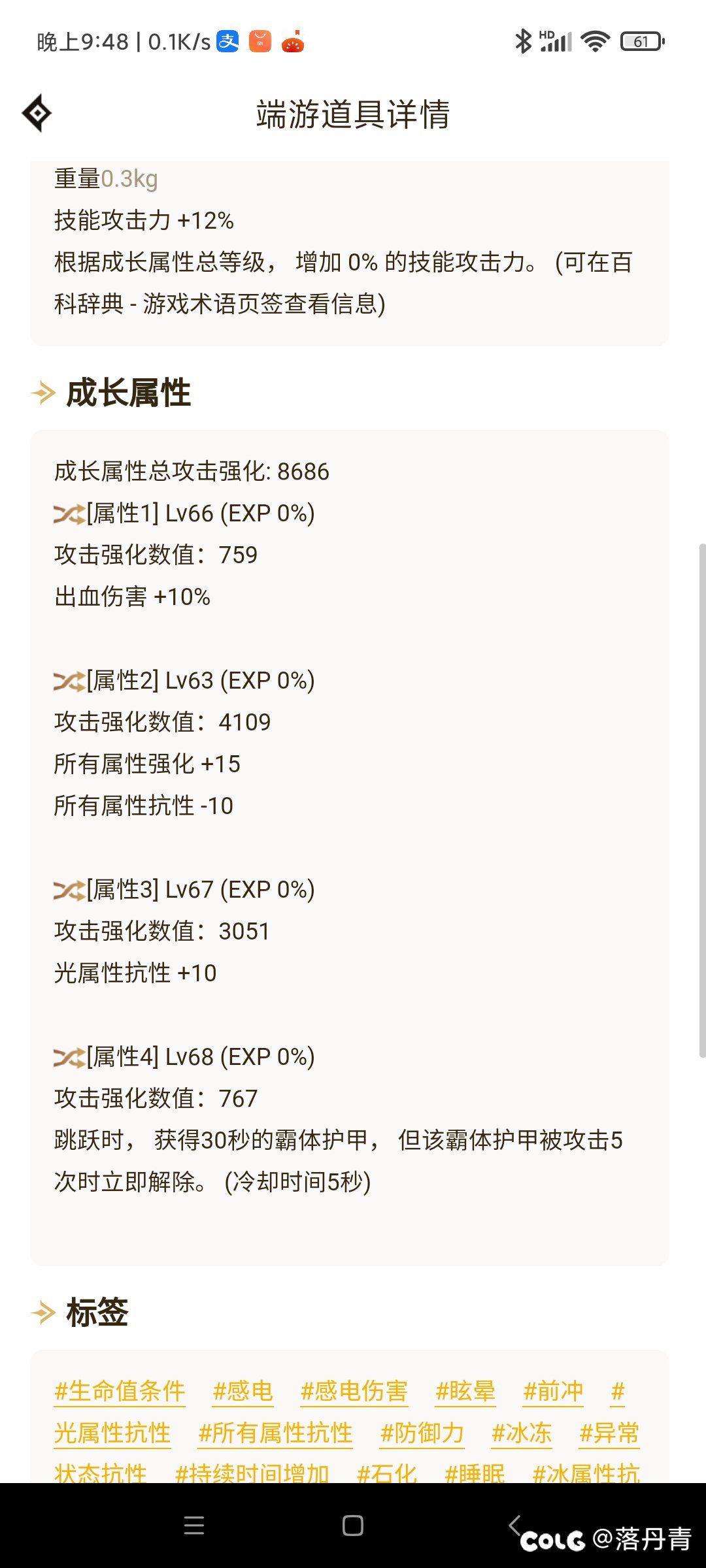Open the #感电 tag
The image size is (706, 1568).
pyautogui.click(x=243, y=1391)
